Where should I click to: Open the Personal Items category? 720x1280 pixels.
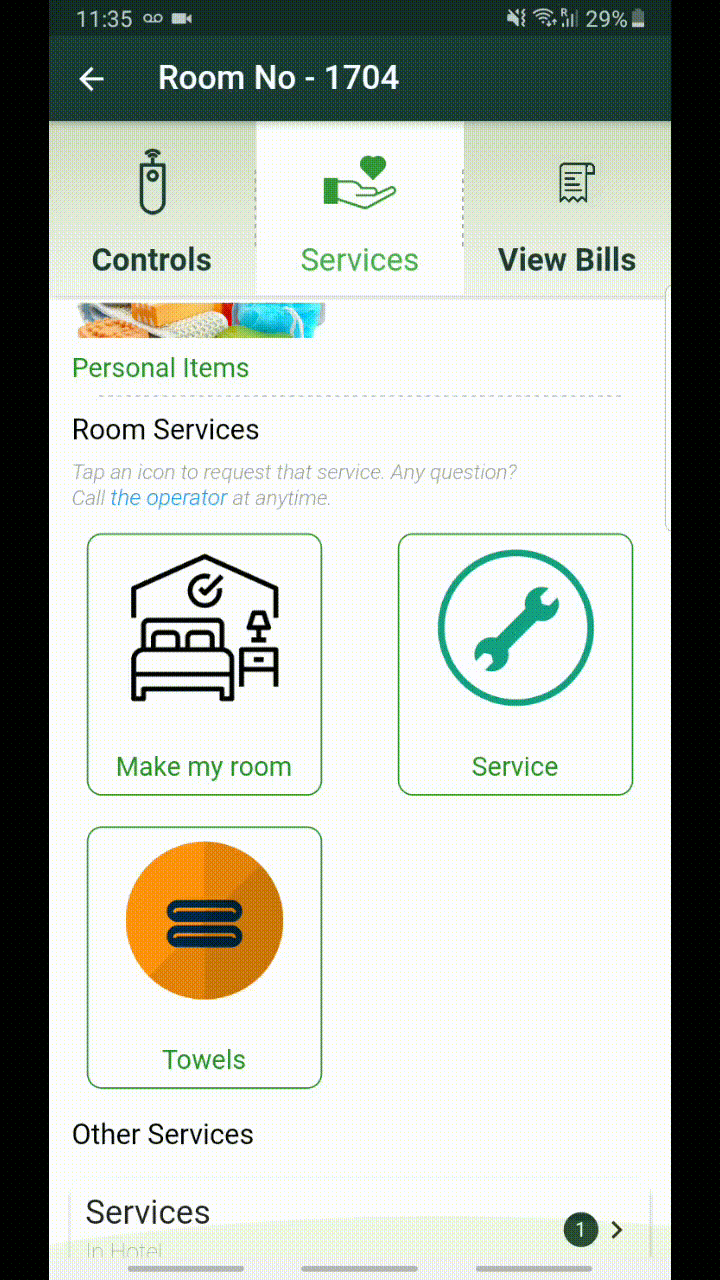(161, 368)
